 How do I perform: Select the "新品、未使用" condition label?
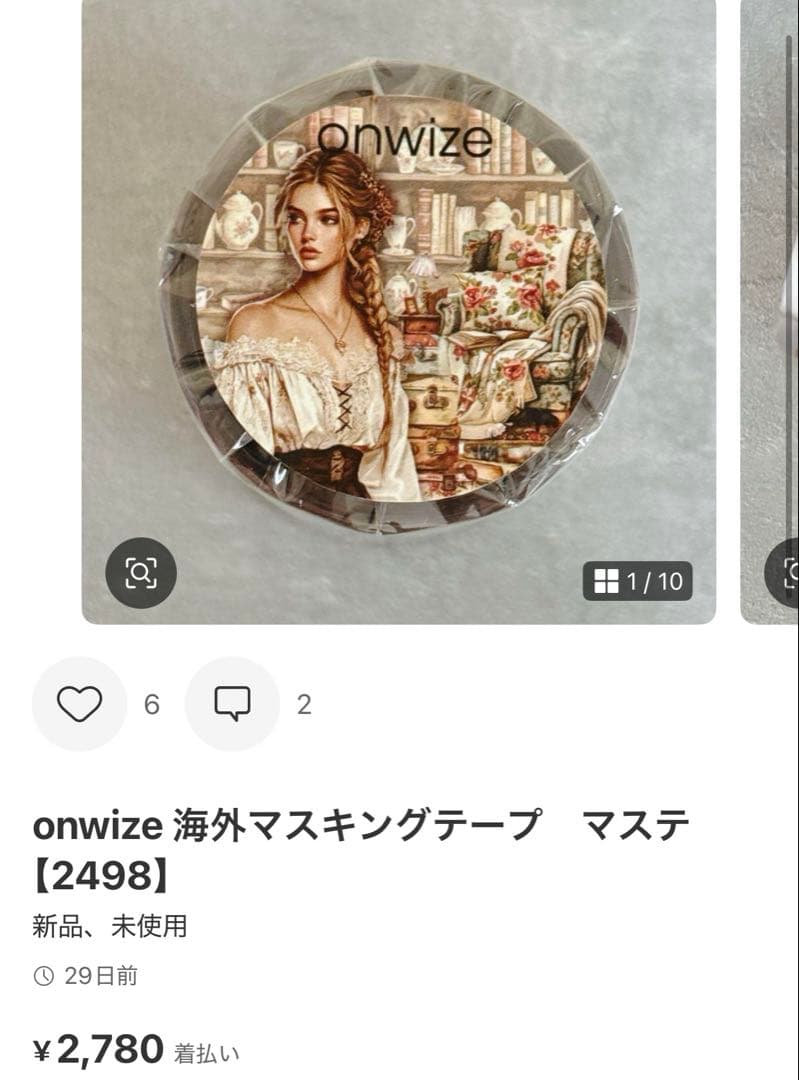pos(113,925)
